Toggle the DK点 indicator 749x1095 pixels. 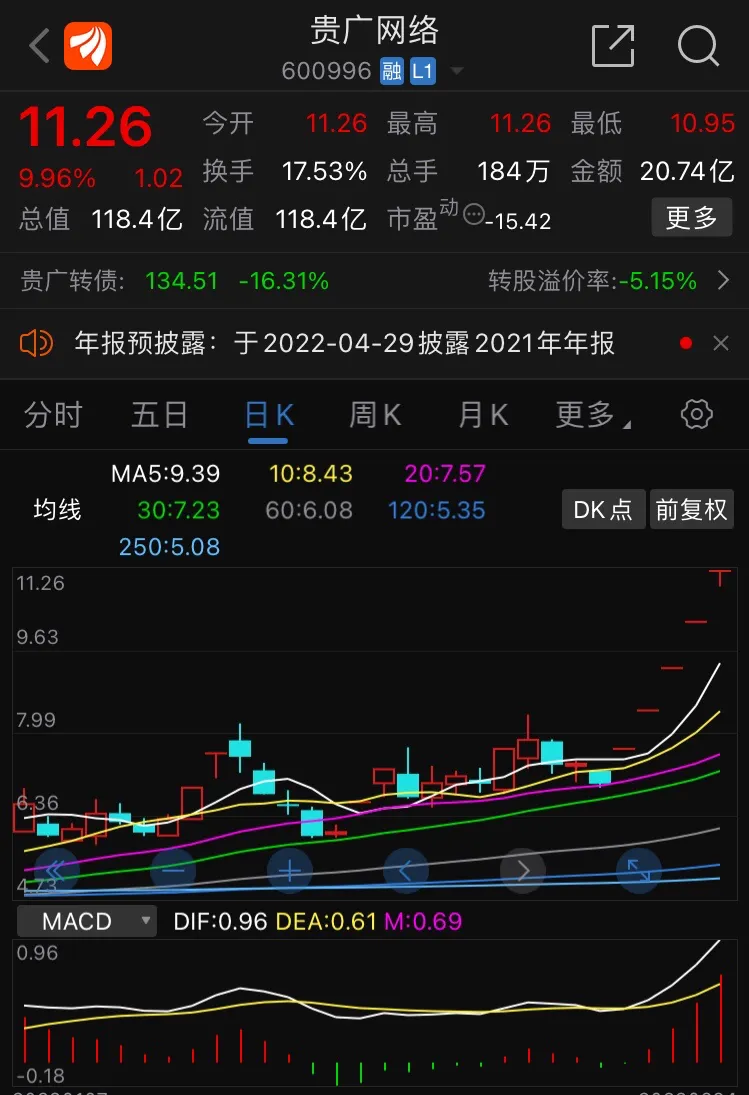pyautogui.click(x=602, y=510)
